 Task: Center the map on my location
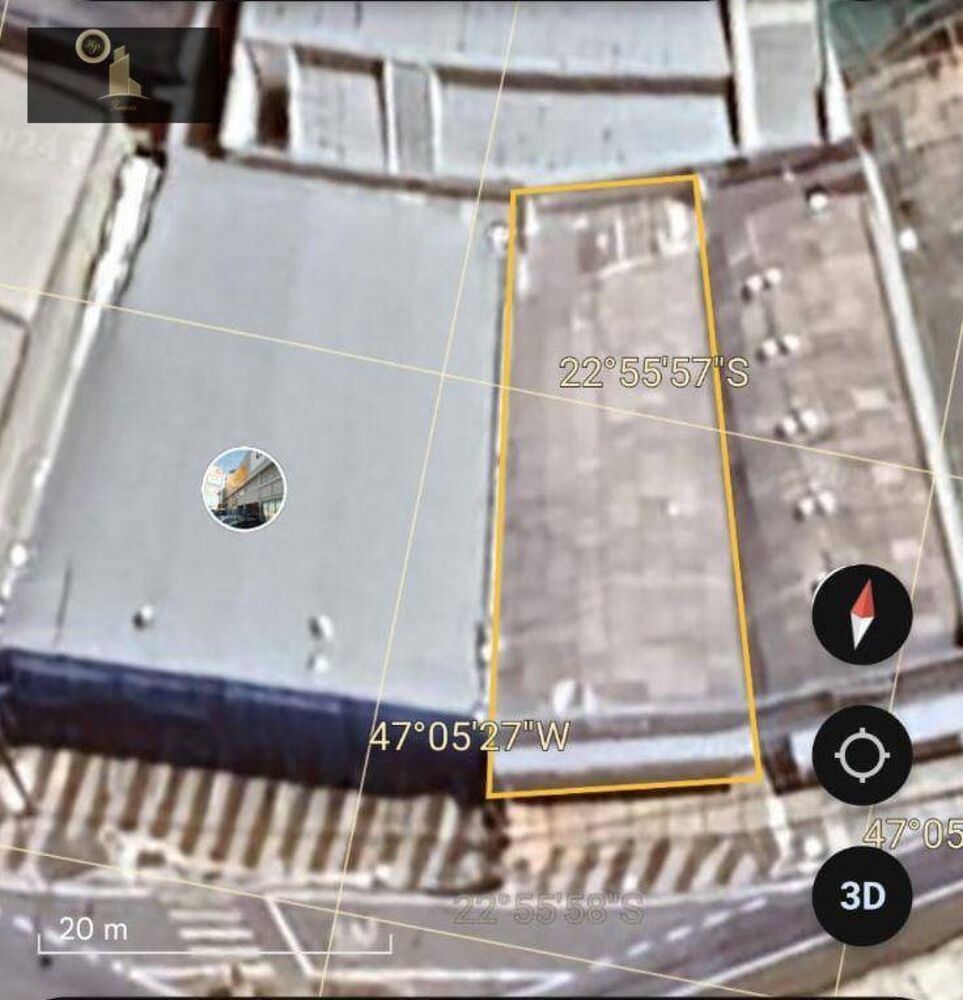pos(861,756)
